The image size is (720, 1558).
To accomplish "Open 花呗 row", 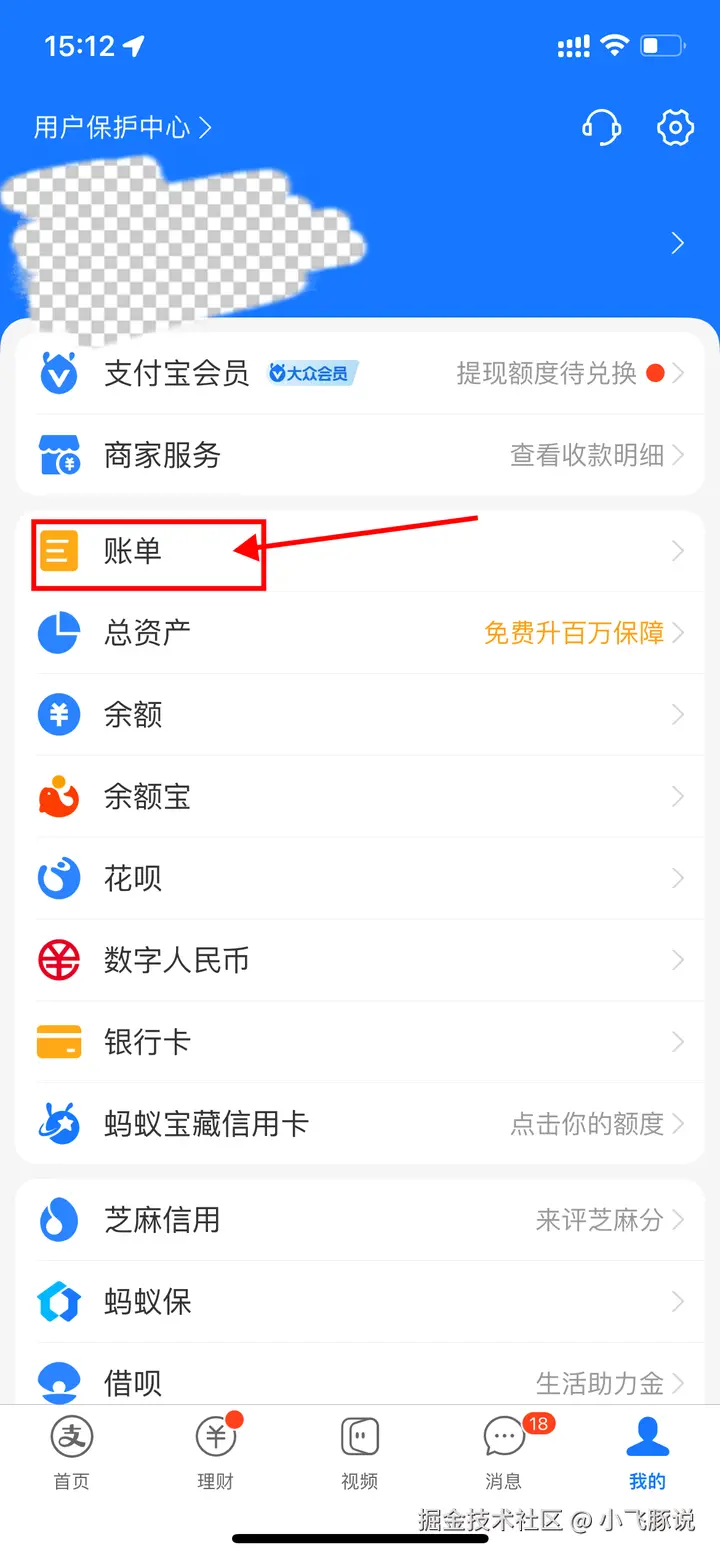I will coord(360,879).
